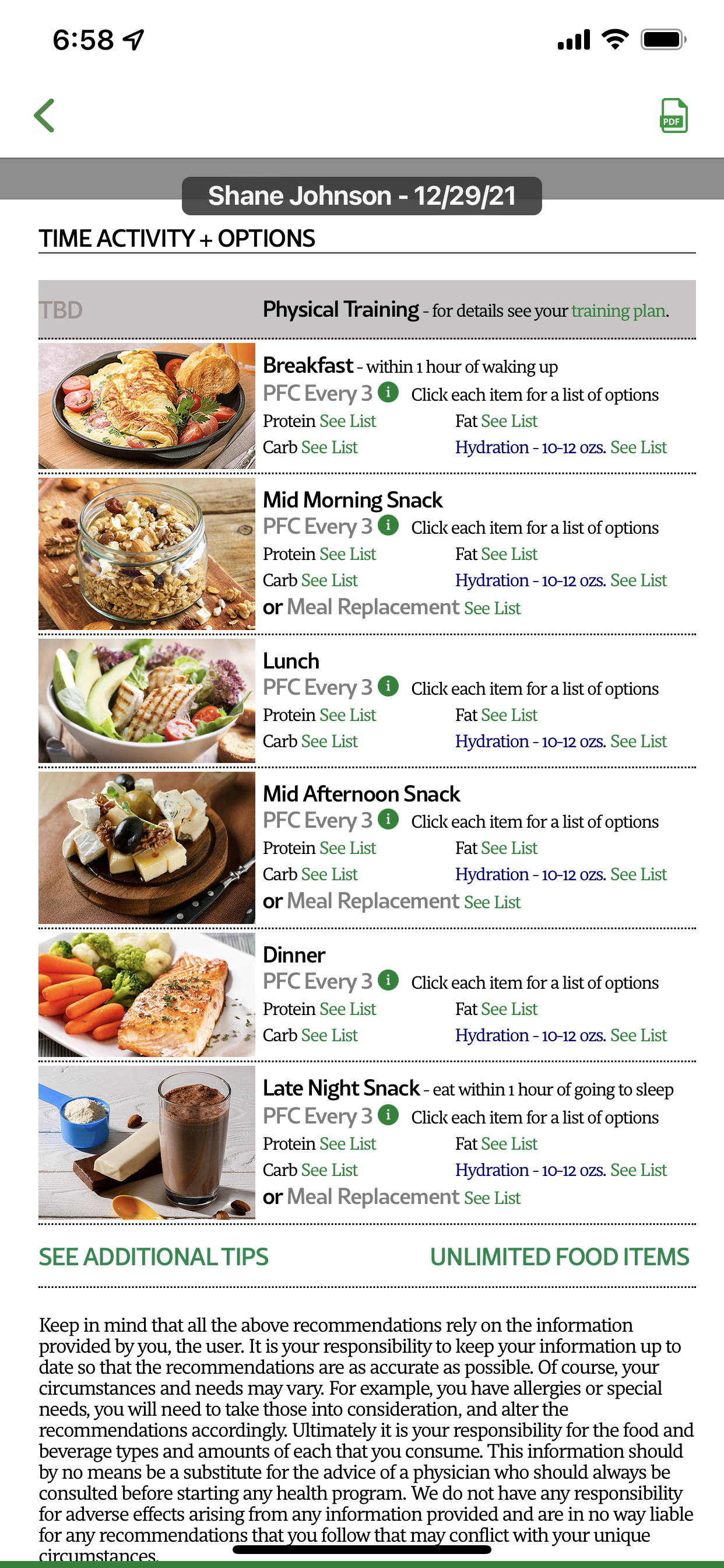
Task: Show Dinner PFC Every 3 info
Action: 388,980
